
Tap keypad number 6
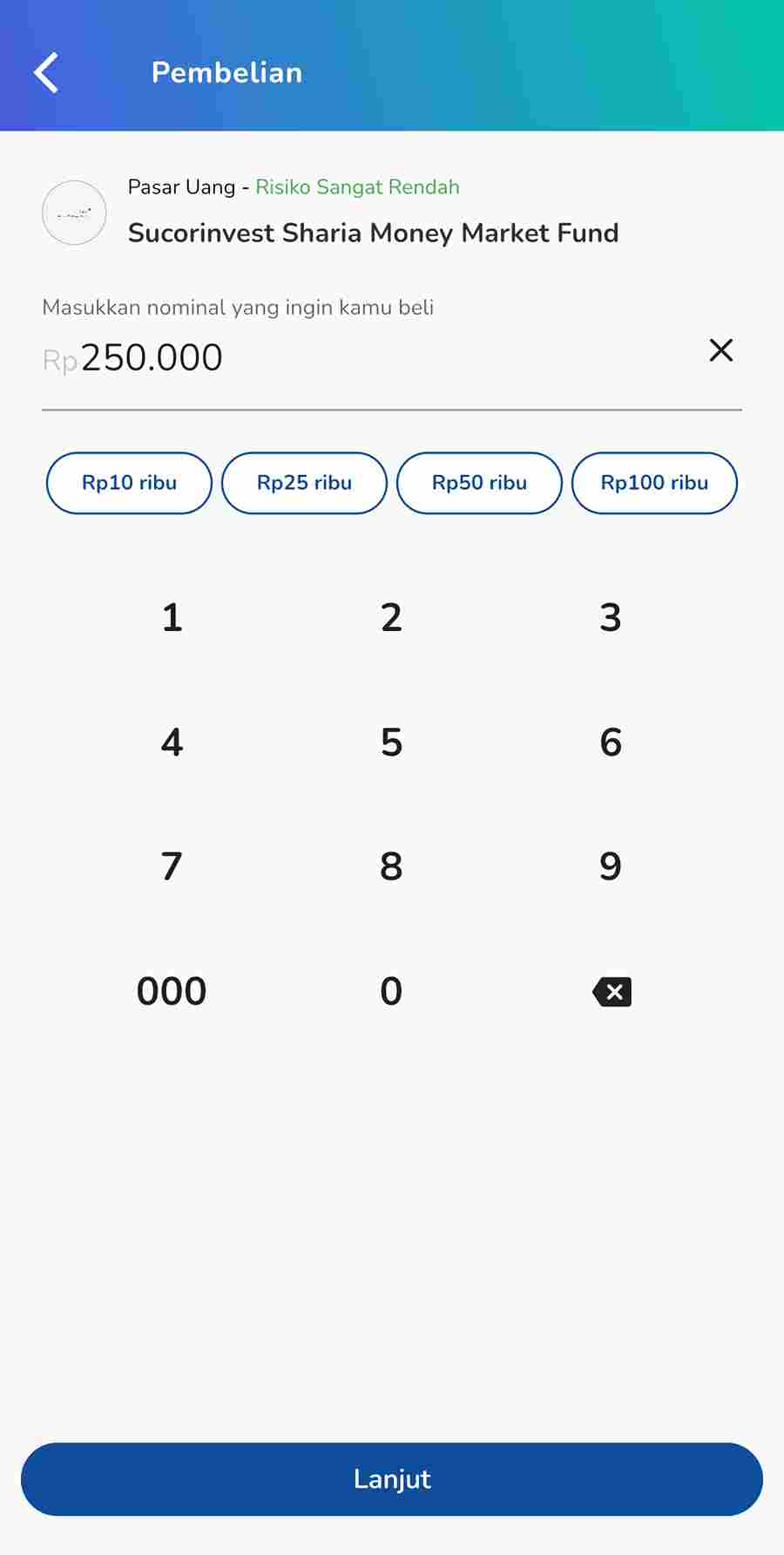(x=611, y=743)
